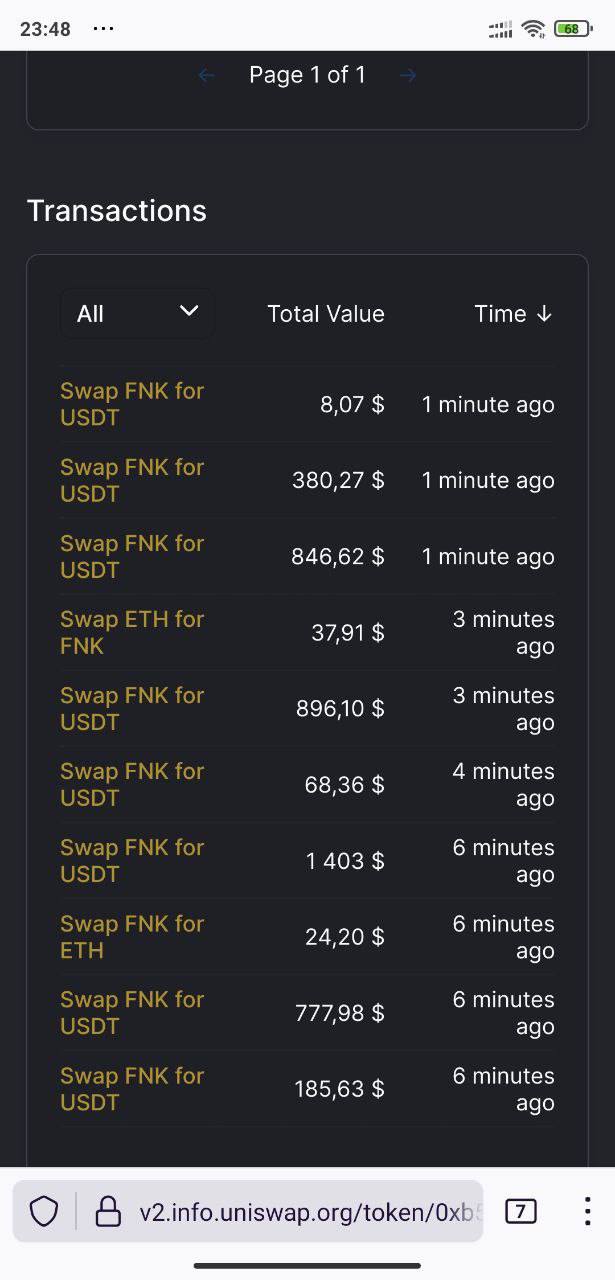Open the 1 403 $ swap transaction link
615x1280 pixels.
pyautogui.click(x=132, y=860)
